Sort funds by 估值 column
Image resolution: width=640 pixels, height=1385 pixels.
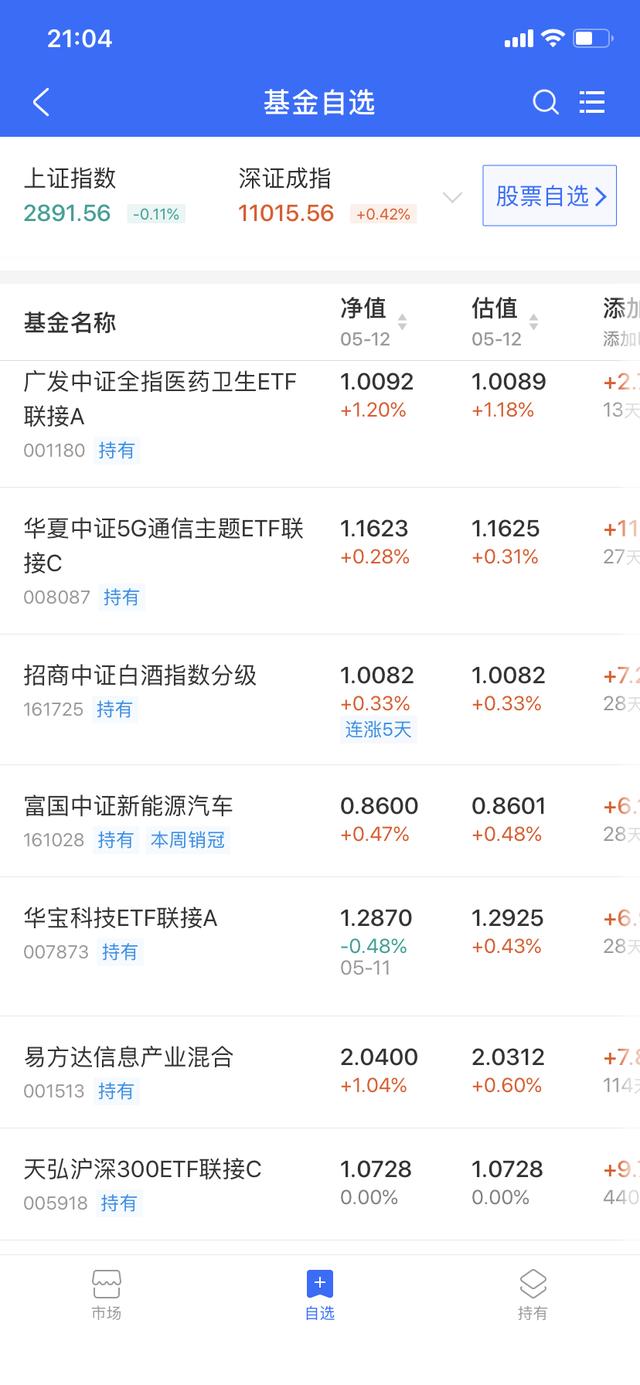click(506, 322)
